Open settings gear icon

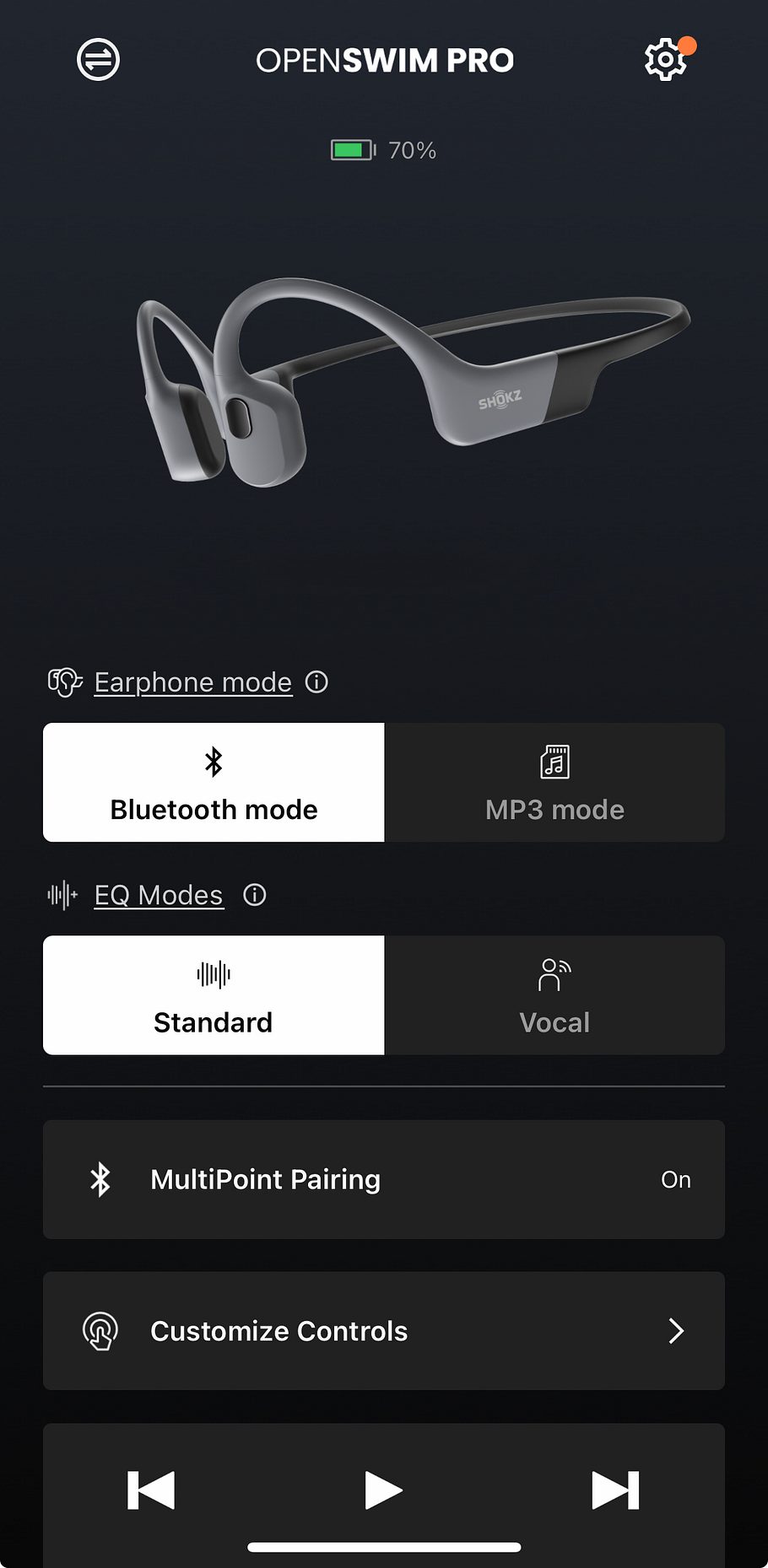coord(665,60)
